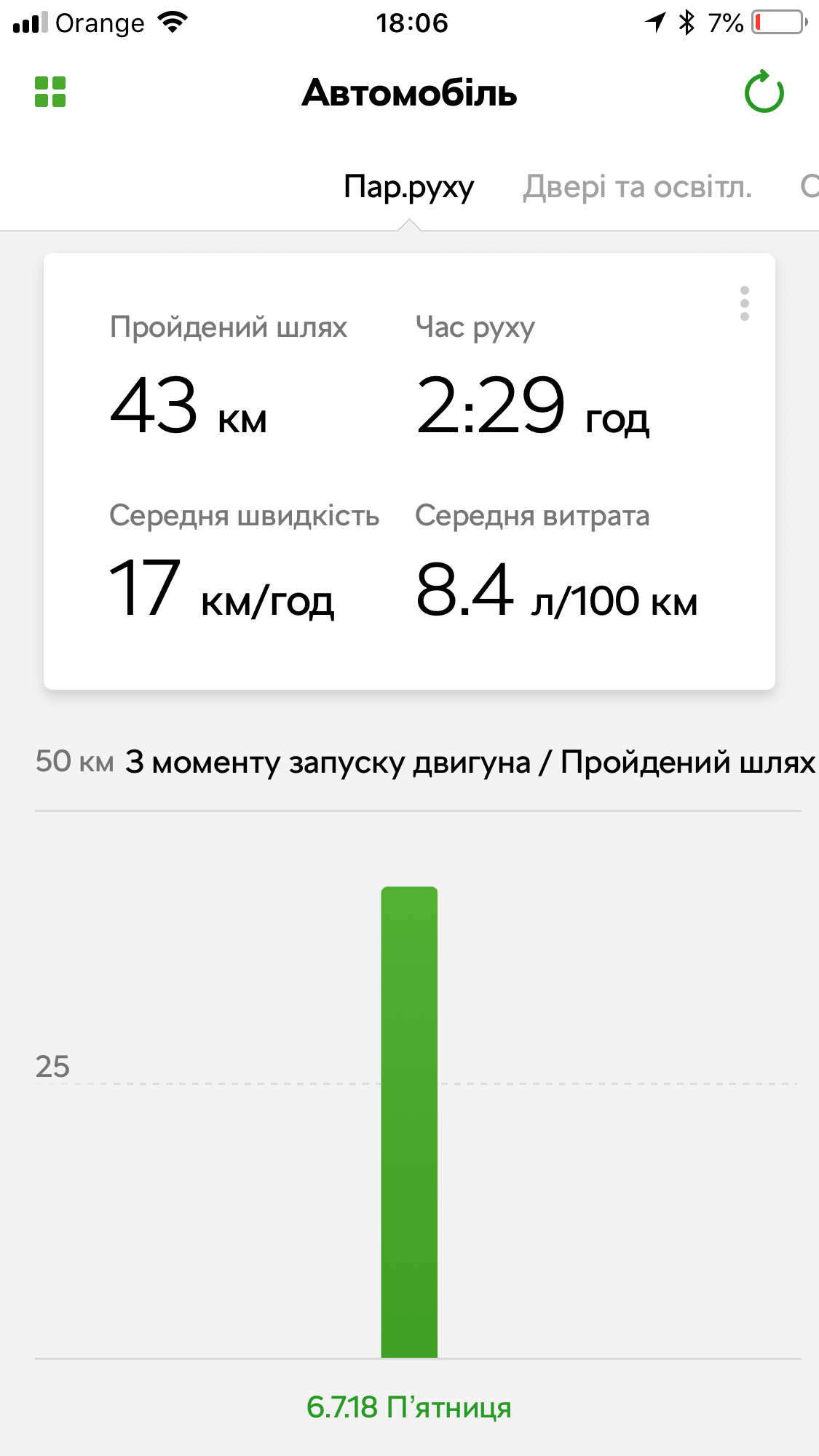
Task: Open the three-dot menu on the stats card
Action: coord(744,303)
